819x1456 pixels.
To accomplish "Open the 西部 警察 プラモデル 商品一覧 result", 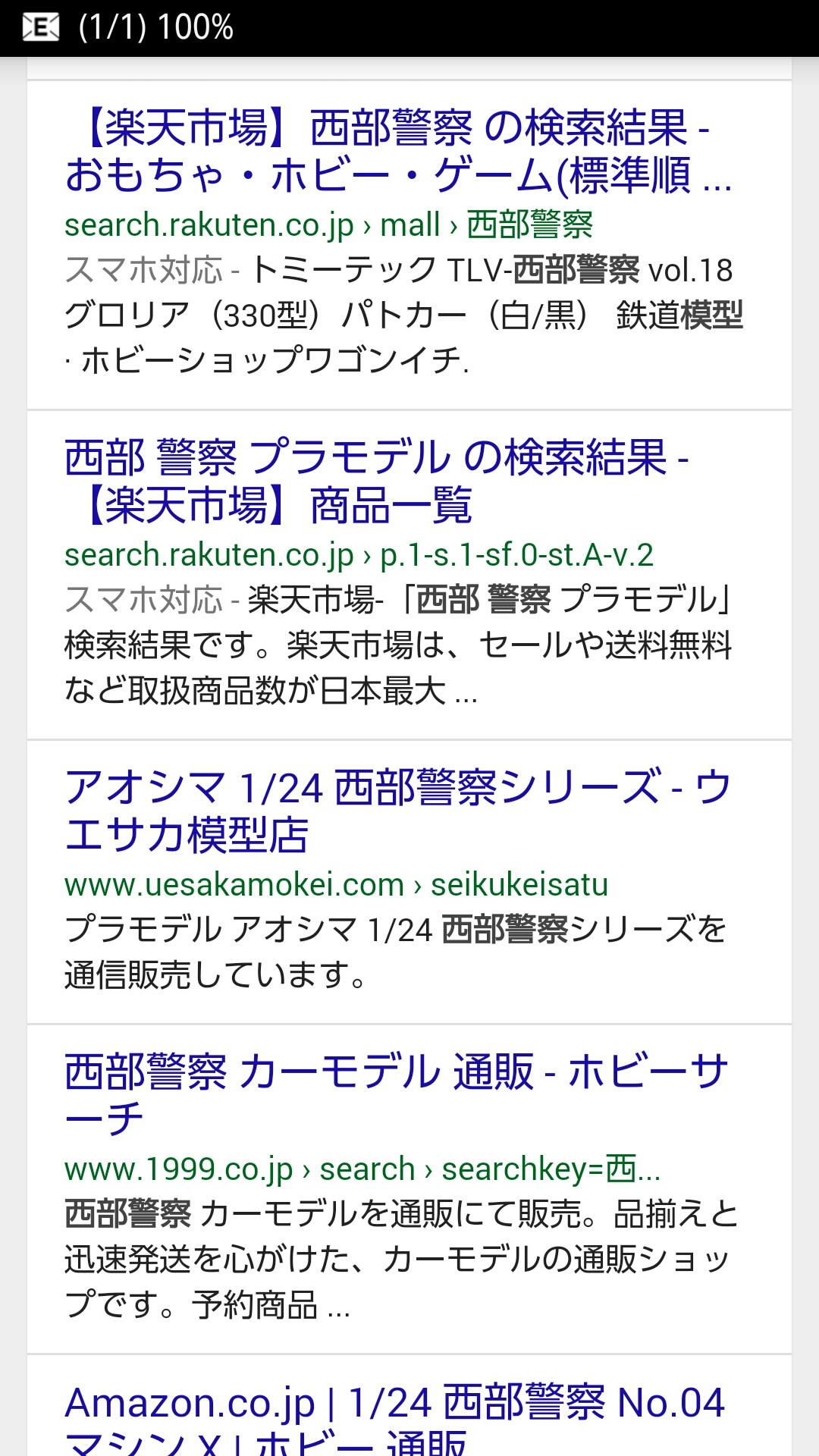I will 376,481.
